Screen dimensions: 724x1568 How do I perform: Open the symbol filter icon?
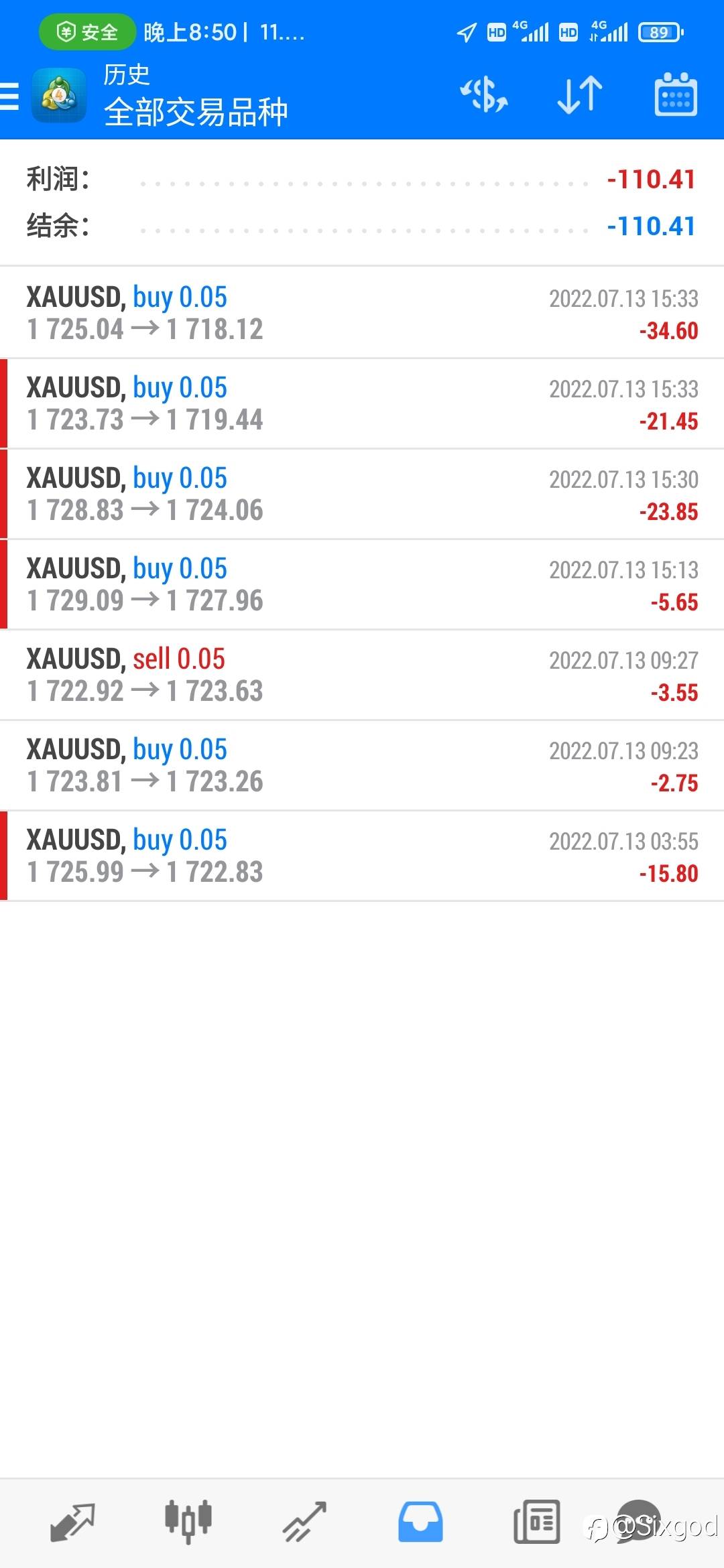tap(483, 94)
